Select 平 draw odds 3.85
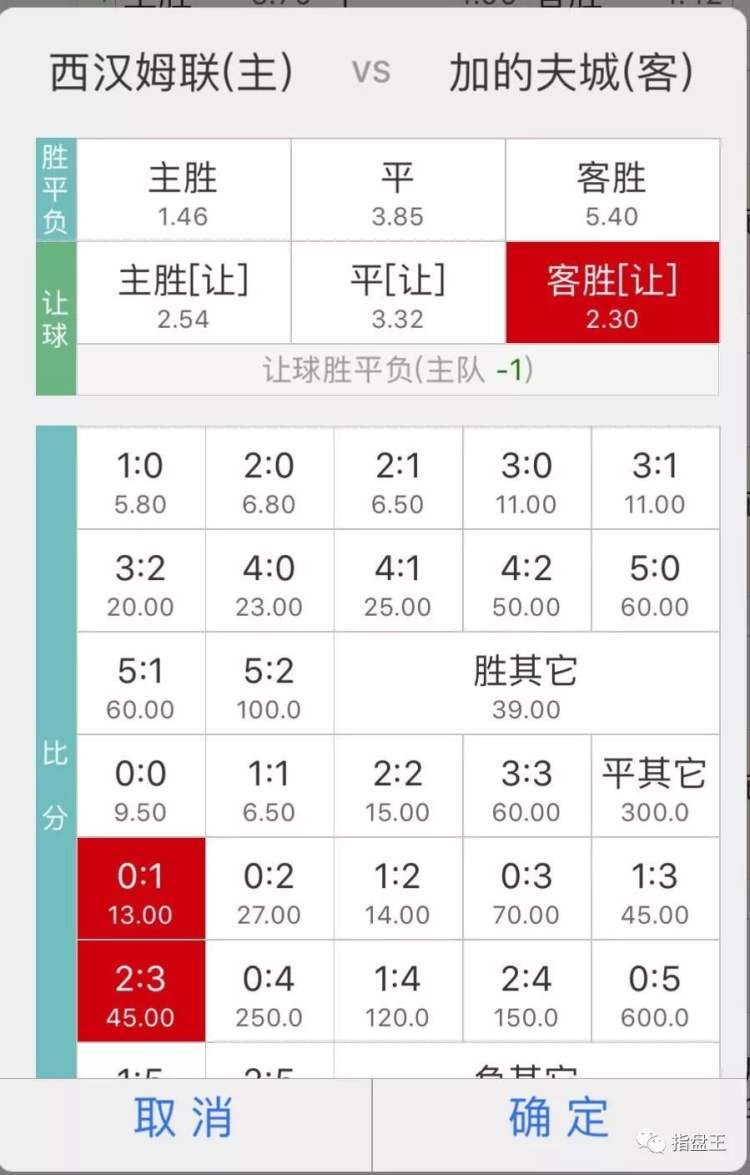Screen dimensions: 750x1175 click(x=397, y=191)
